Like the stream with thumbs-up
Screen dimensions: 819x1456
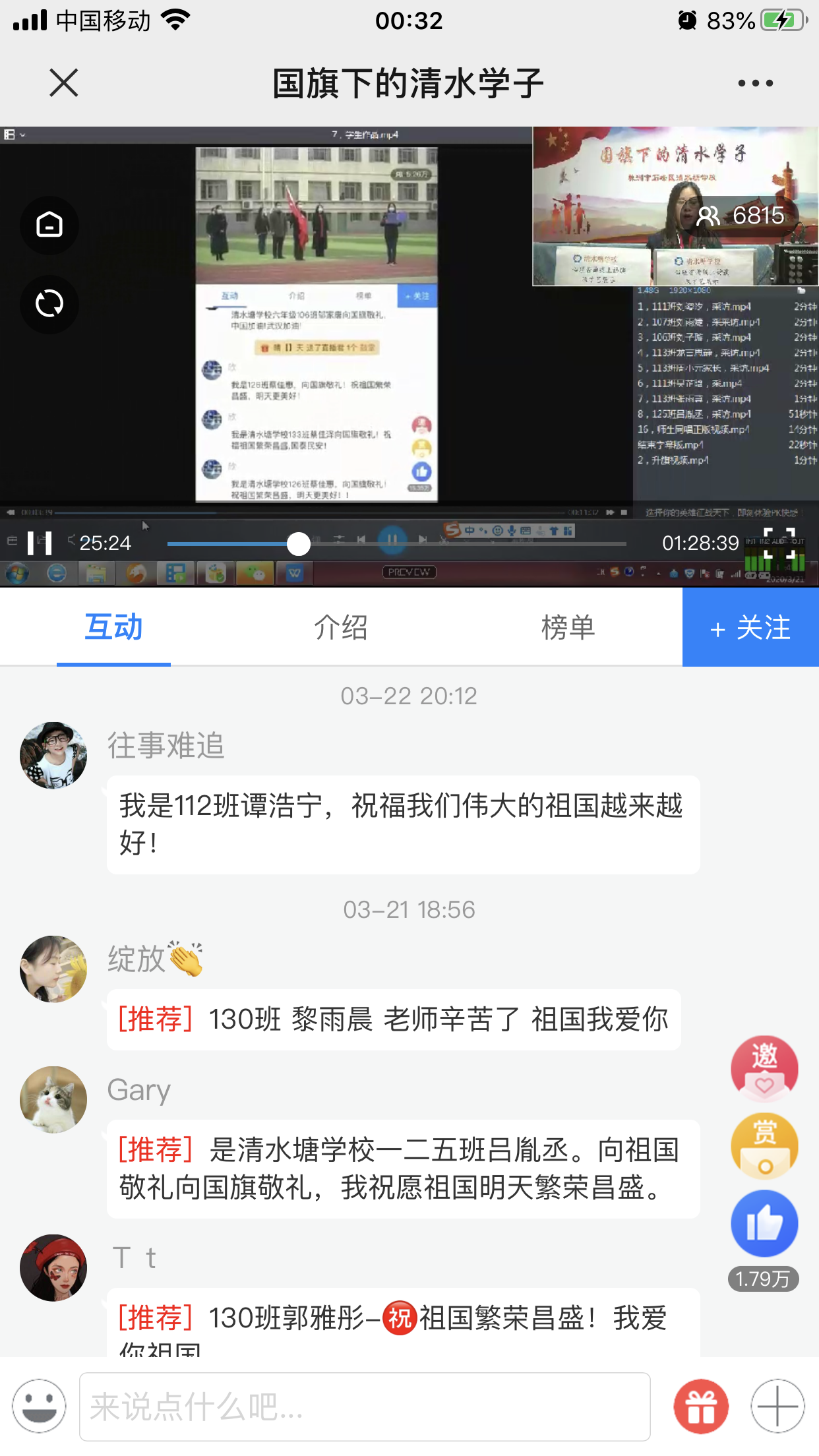point(764,1224)
